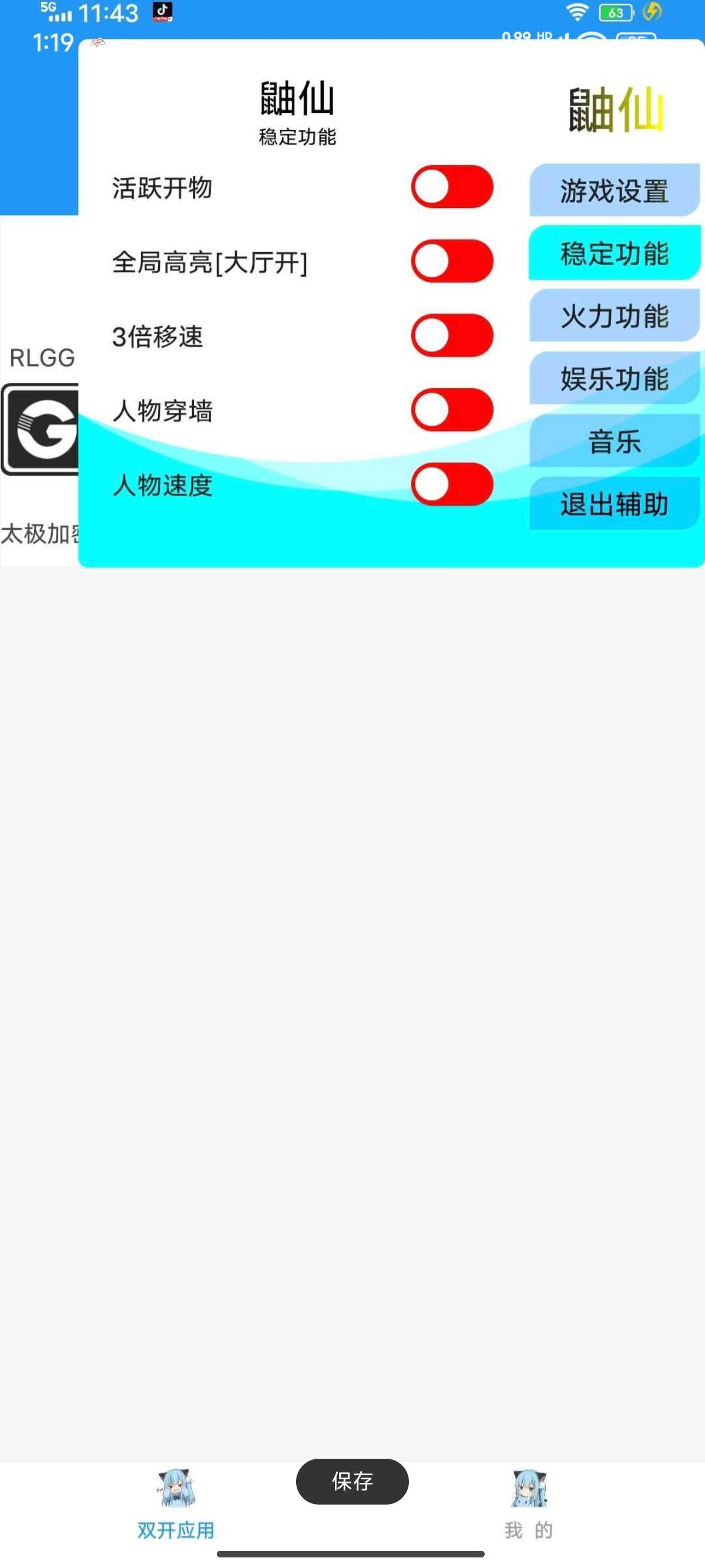Tap the 保存 button
The height and width of the screenshot is (1568, 705).
[x=352, y=1481]
